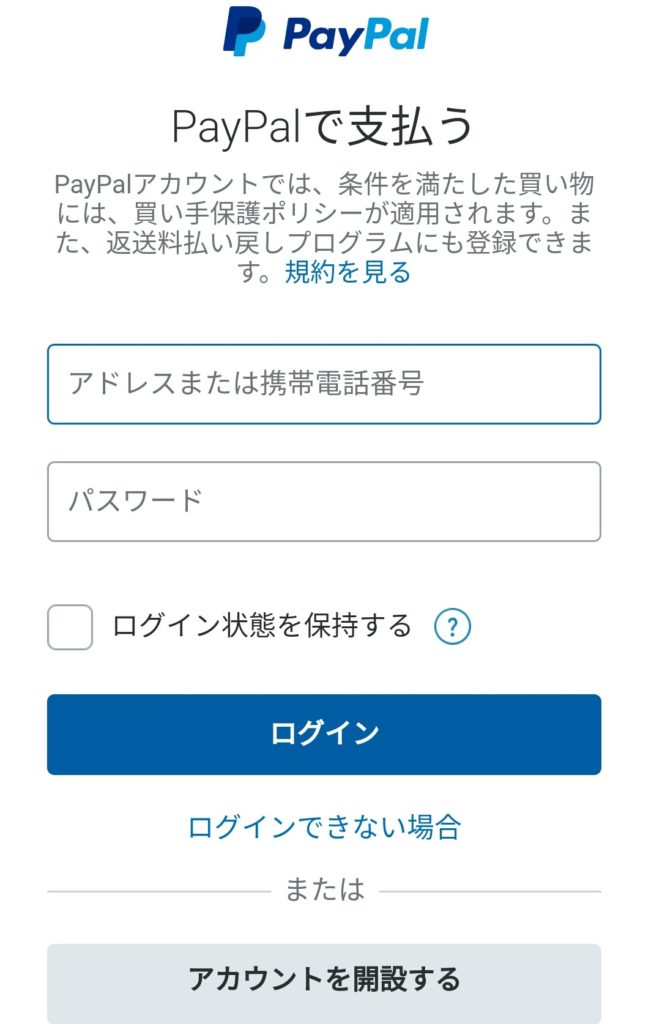Tap the blue ログイン button
654x1024 pixels.
pos(323,734)
